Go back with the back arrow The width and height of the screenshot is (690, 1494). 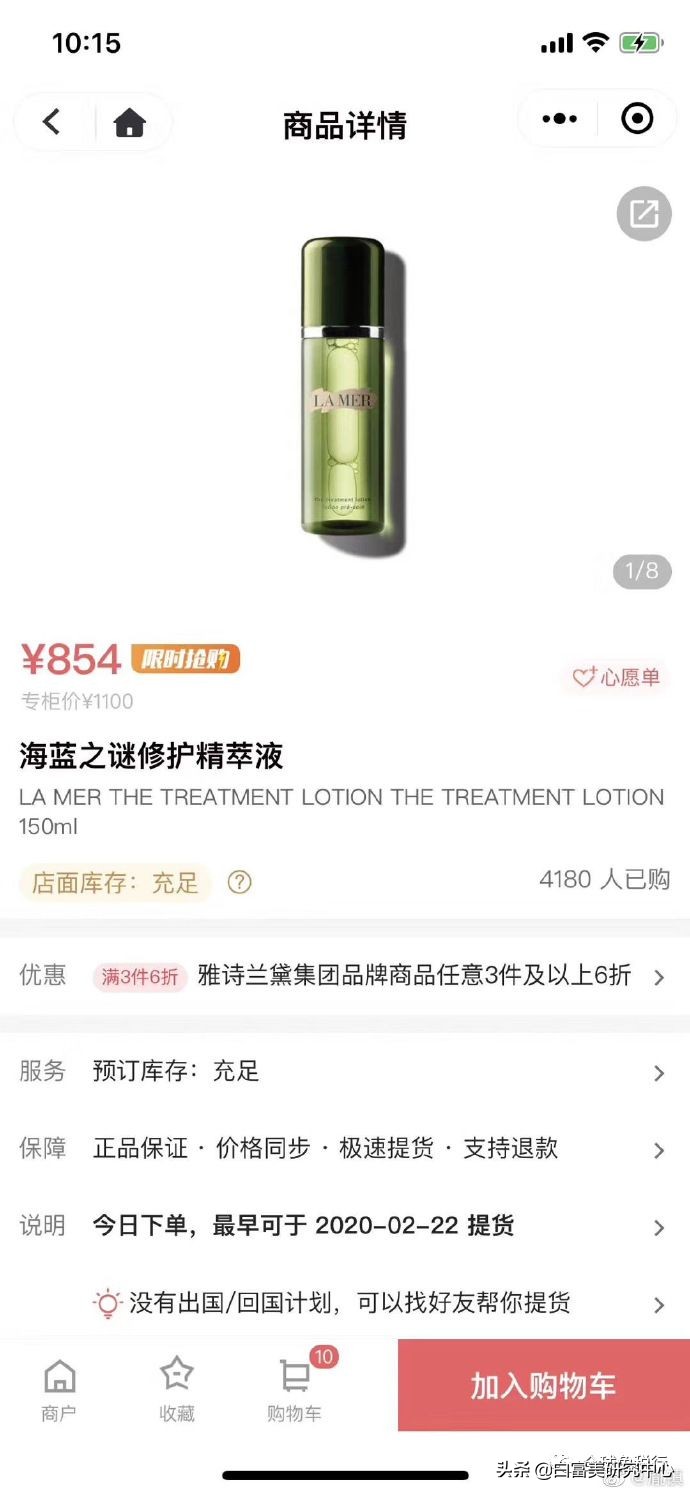point(52,122)
